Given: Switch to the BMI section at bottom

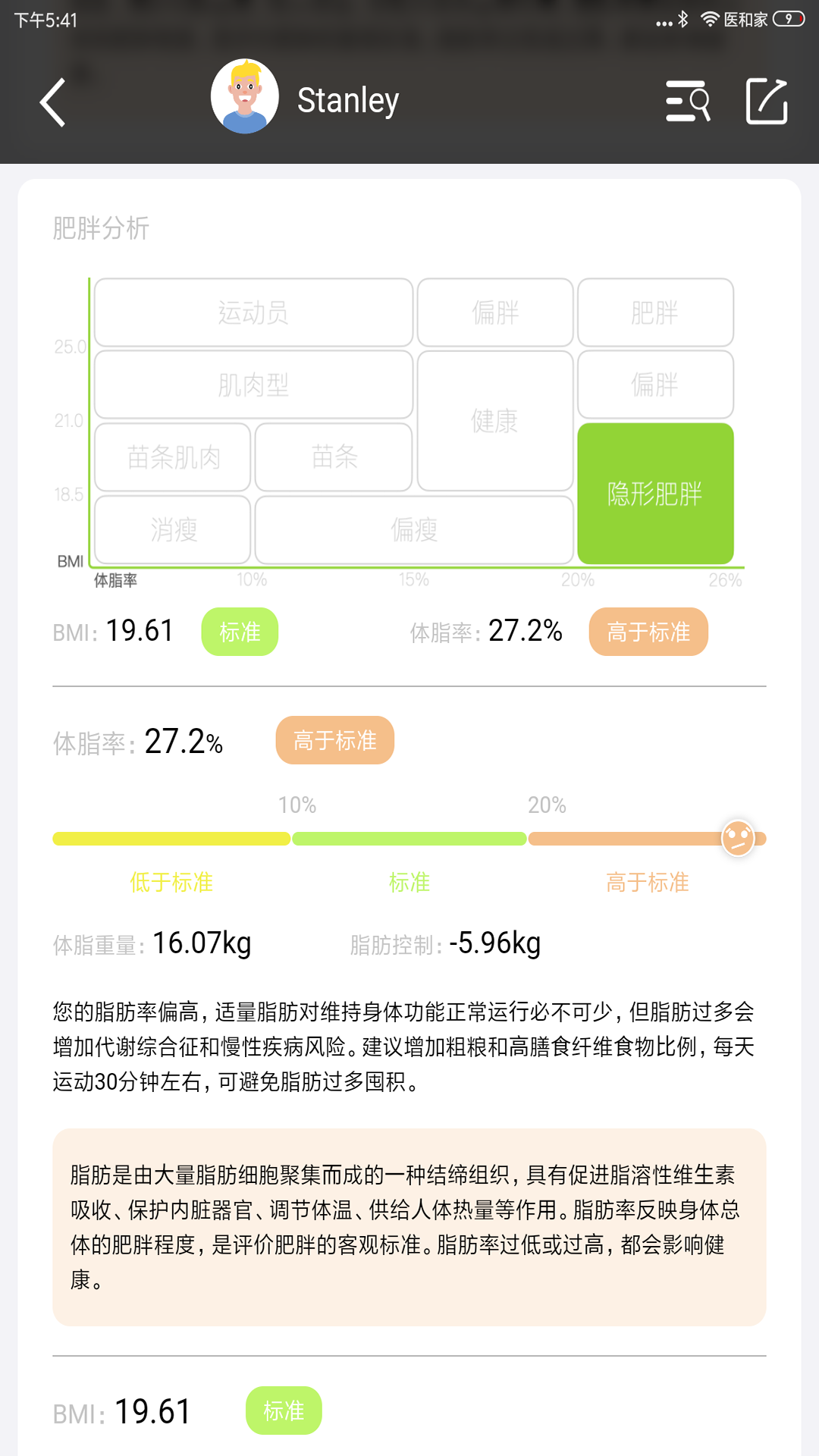Looking at the screenshot, I should click(x=155, y=1410).
